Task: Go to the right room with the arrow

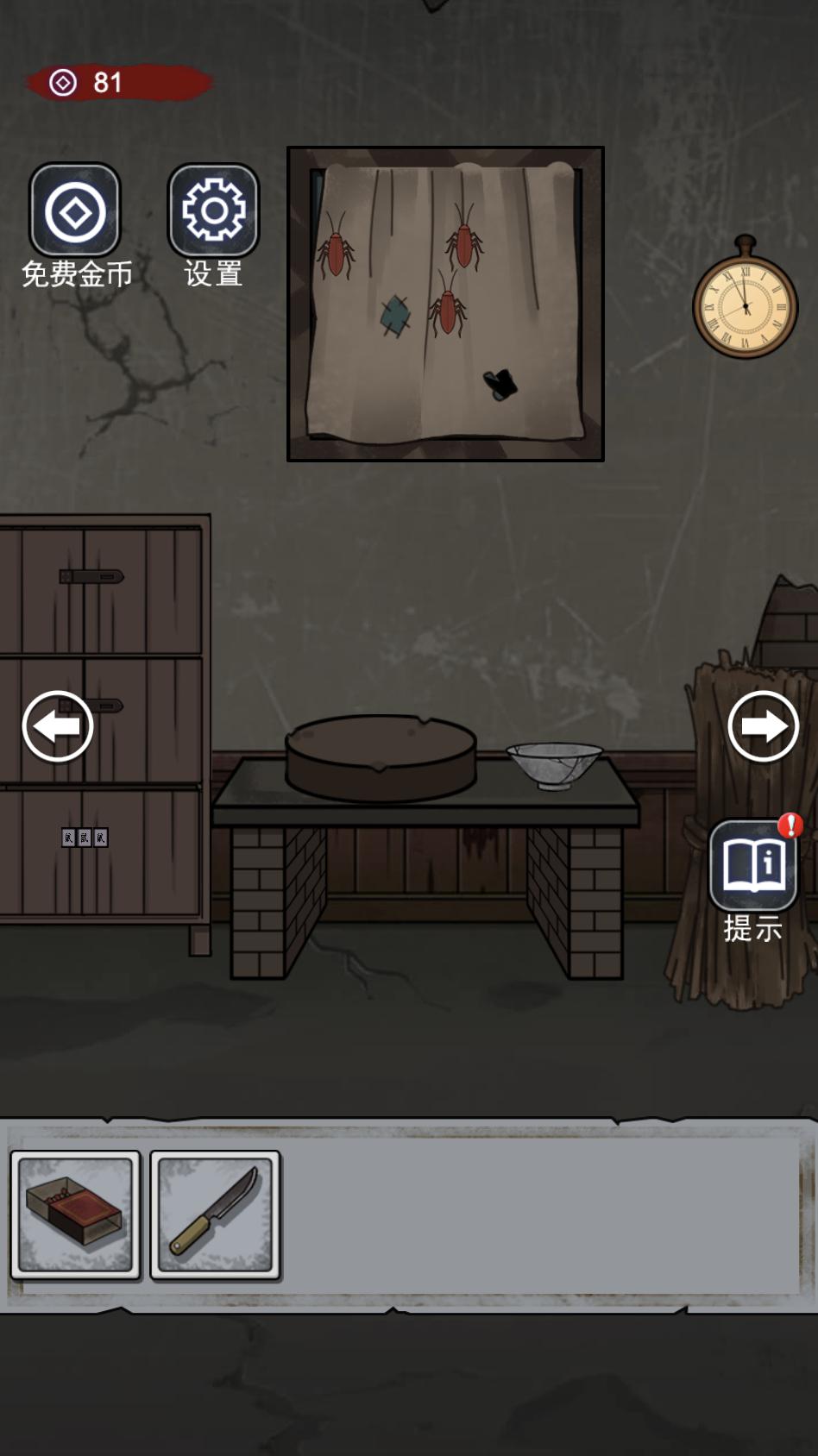Action: pos(762,726)
